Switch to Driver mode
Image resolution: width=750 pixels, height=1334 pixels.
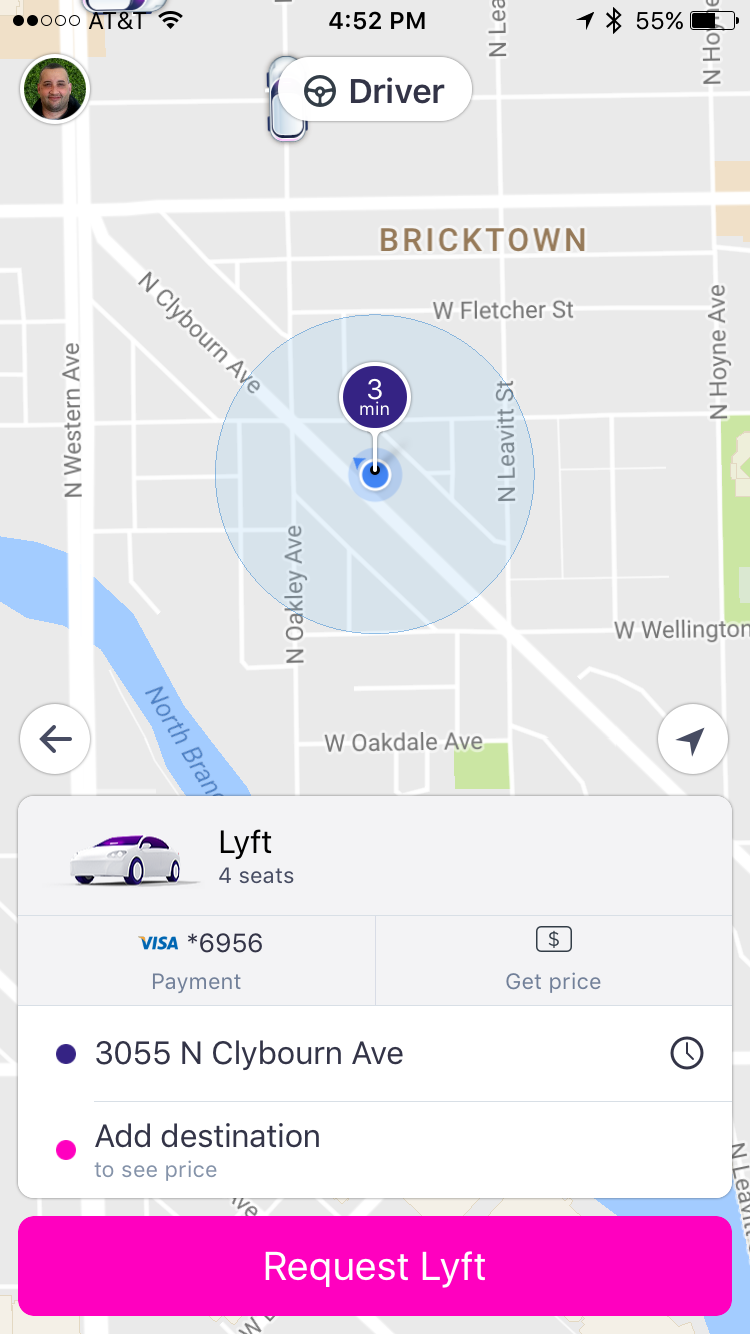[375, 91]
